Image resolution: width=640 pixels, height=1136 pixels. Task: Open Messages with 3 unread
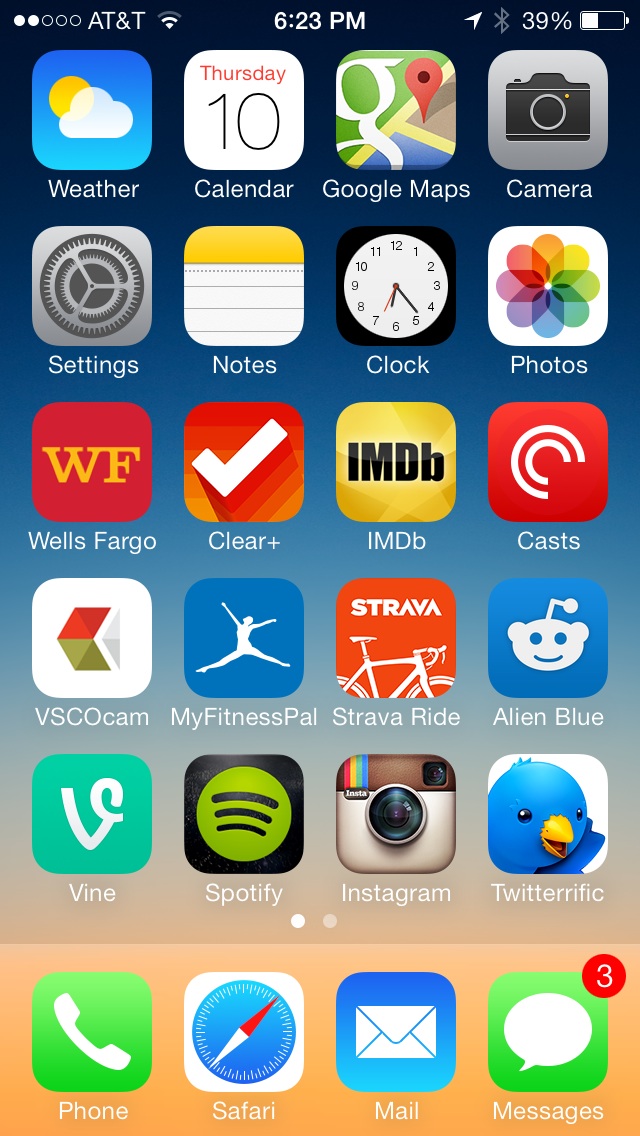[548, 1032]
